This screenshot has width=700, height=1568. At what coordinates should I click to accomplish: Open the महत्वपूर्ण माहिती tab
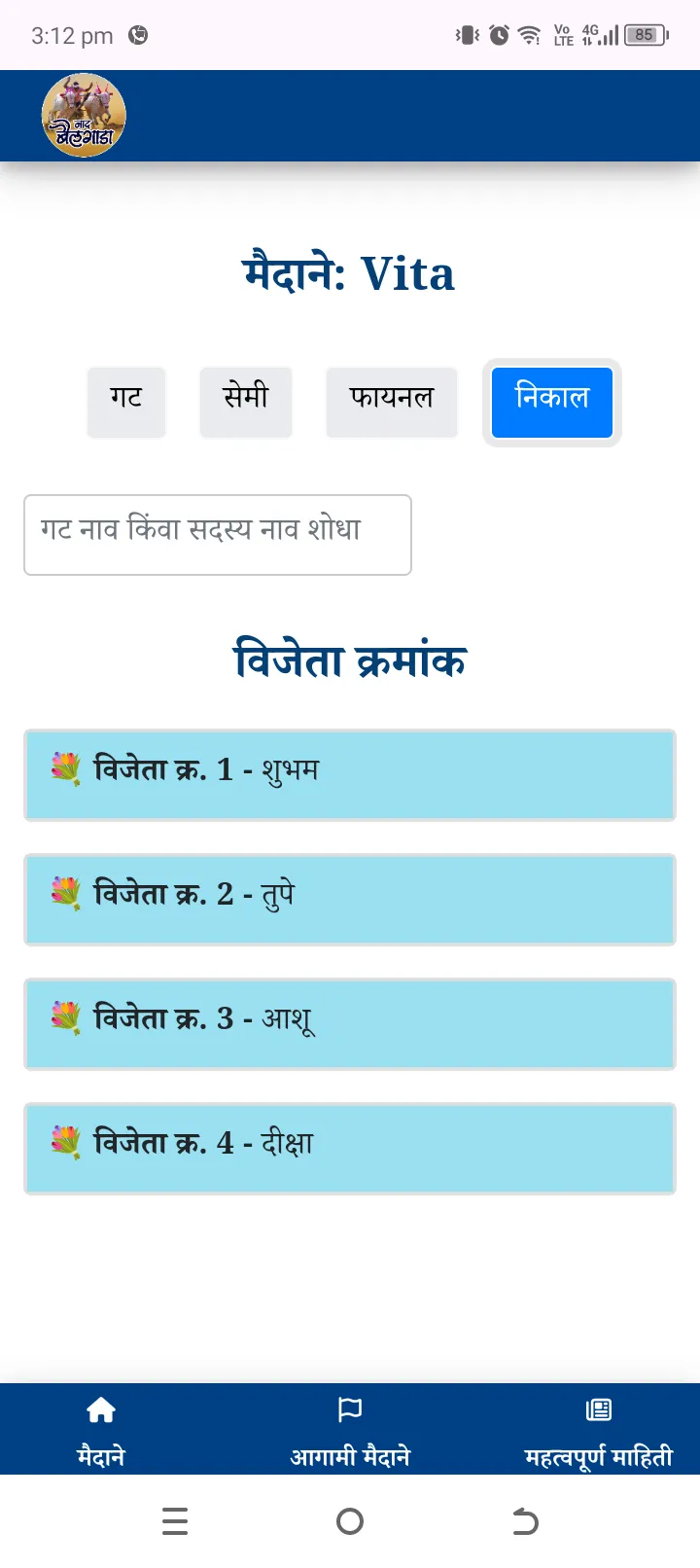point(598,1430)
